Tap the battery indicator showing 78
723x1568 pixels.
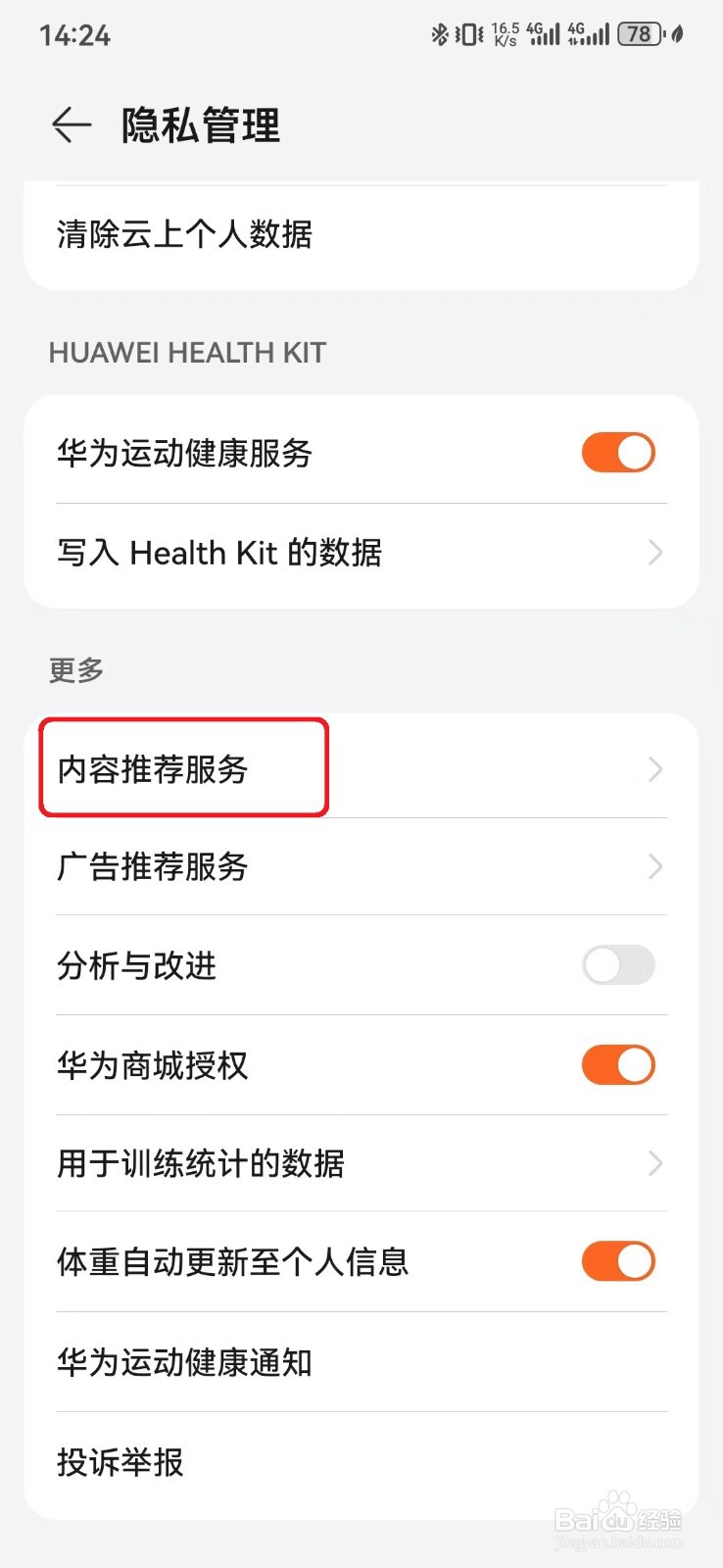tap(638, 32)
